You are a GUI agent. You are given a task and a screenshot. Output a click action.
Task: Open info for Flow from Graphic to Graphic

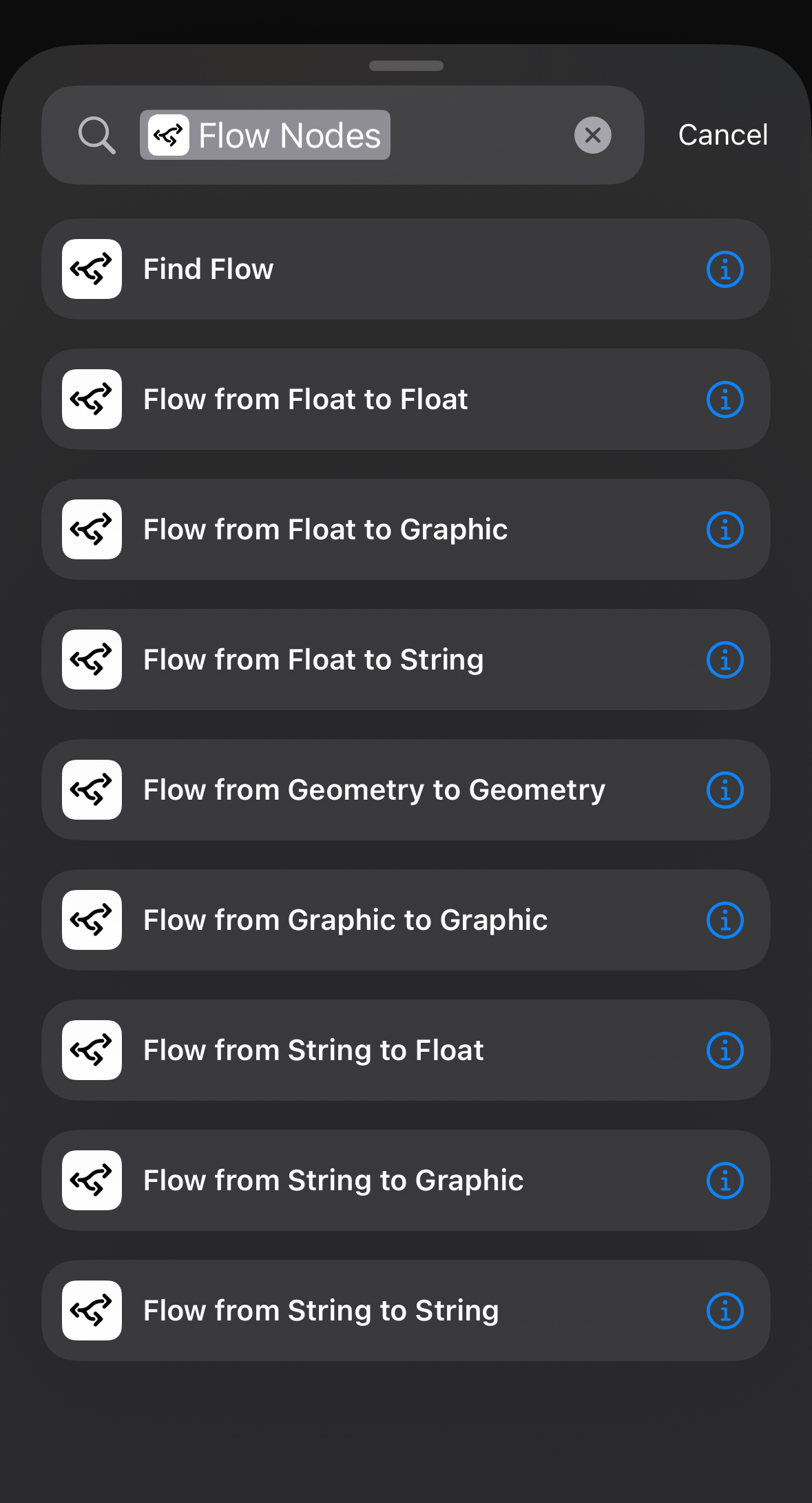click(x=725, y=920)
